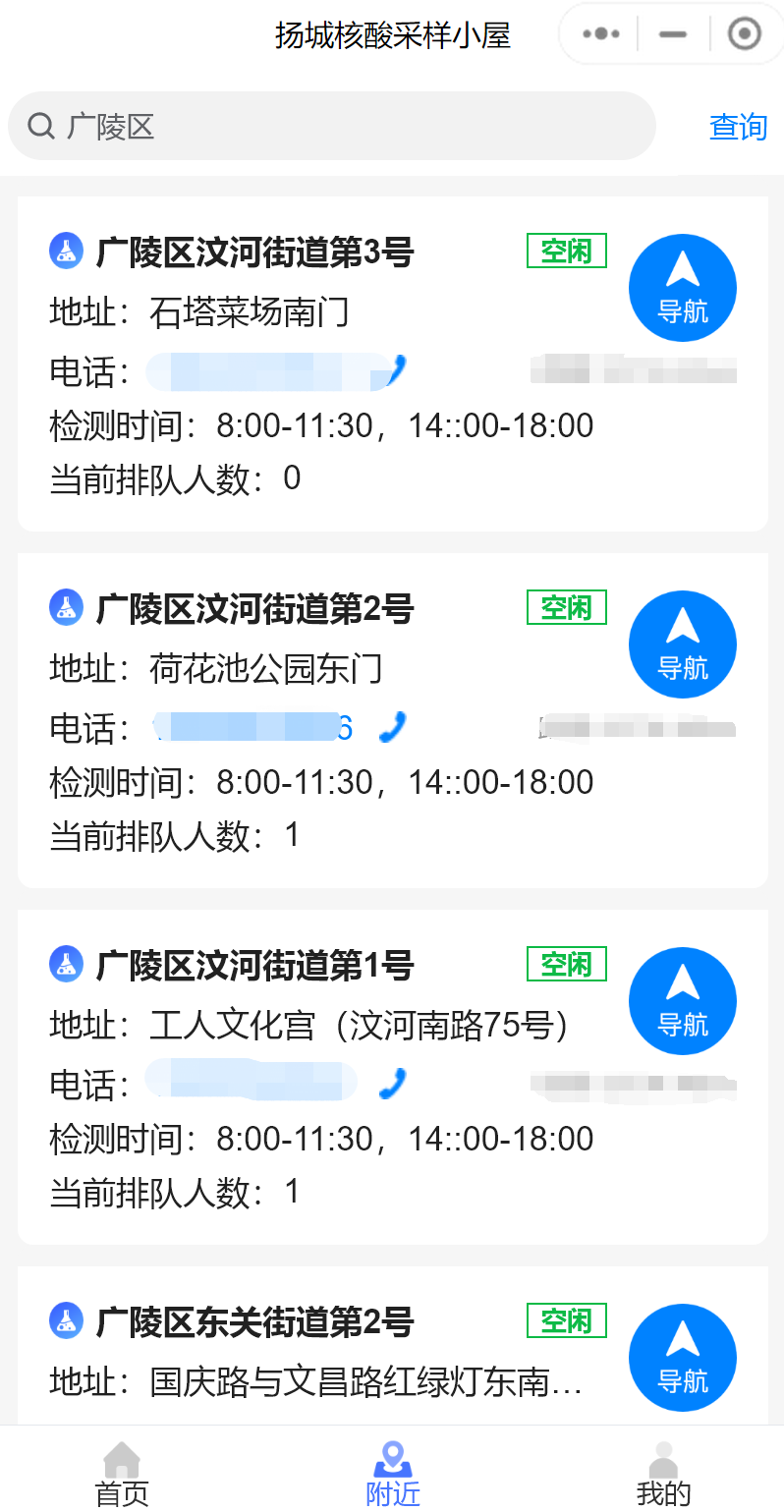Tap the 查询 search button
The width and height of the screenshot is (784, 1512).
coord(738,127)
